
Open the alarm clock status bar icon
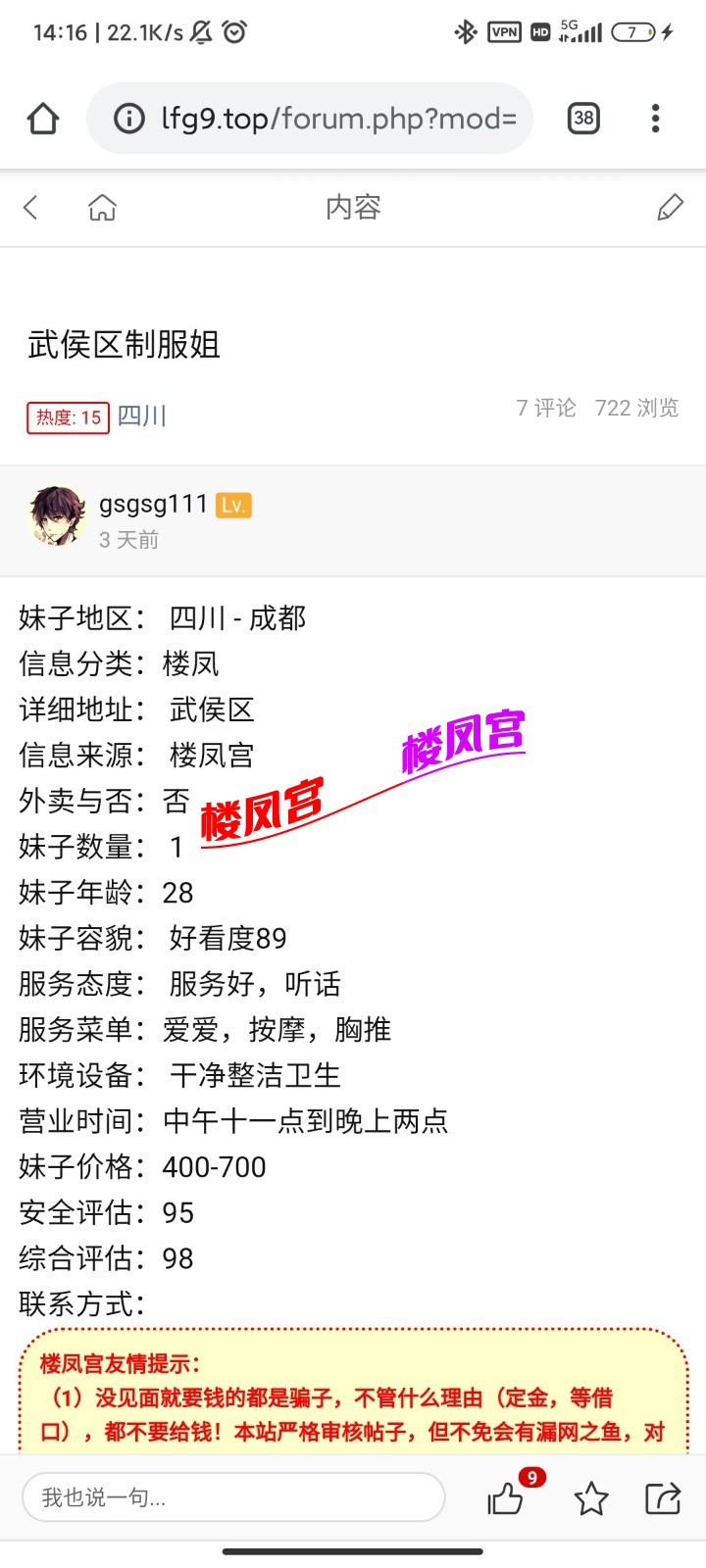235,31
